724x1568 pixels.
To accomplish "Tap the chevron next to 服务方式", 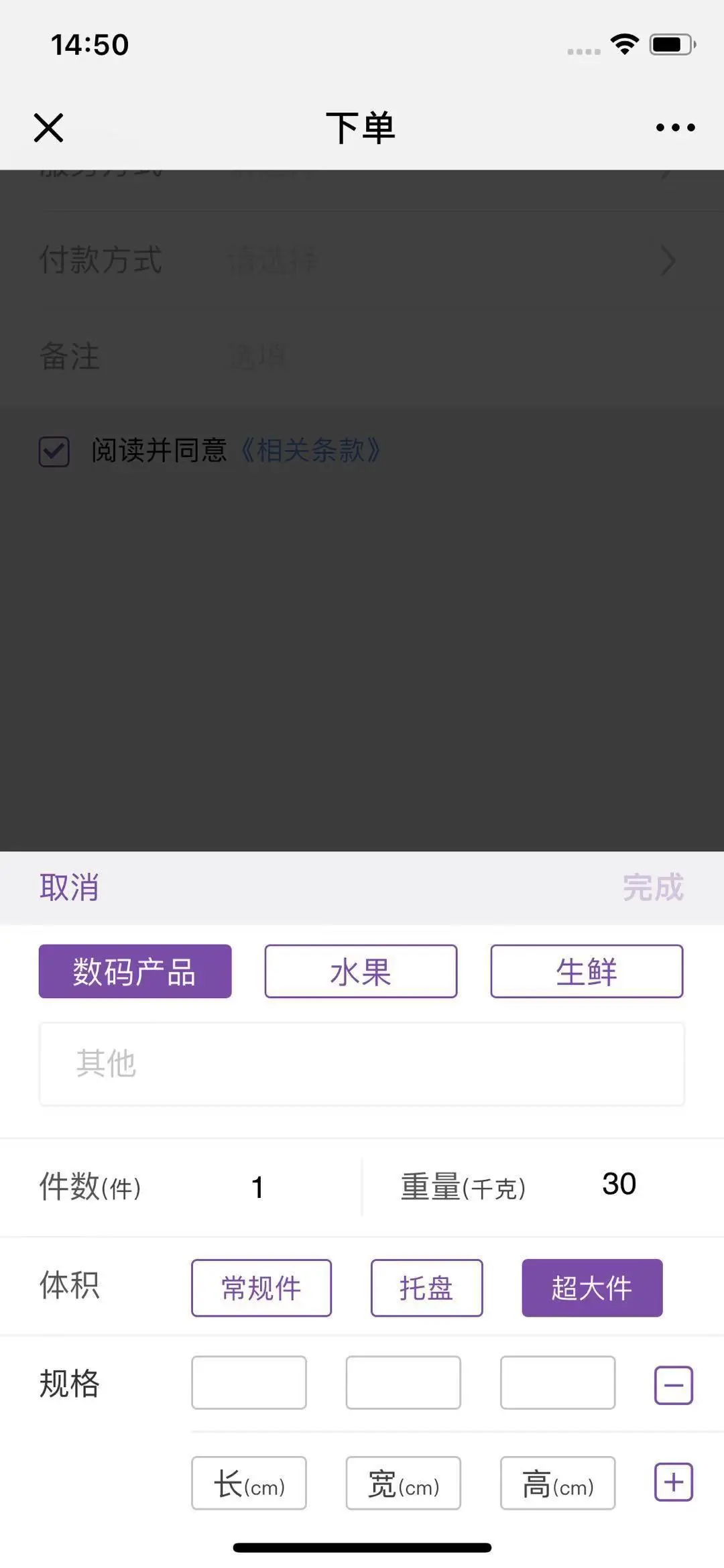I will coord(667,171).
